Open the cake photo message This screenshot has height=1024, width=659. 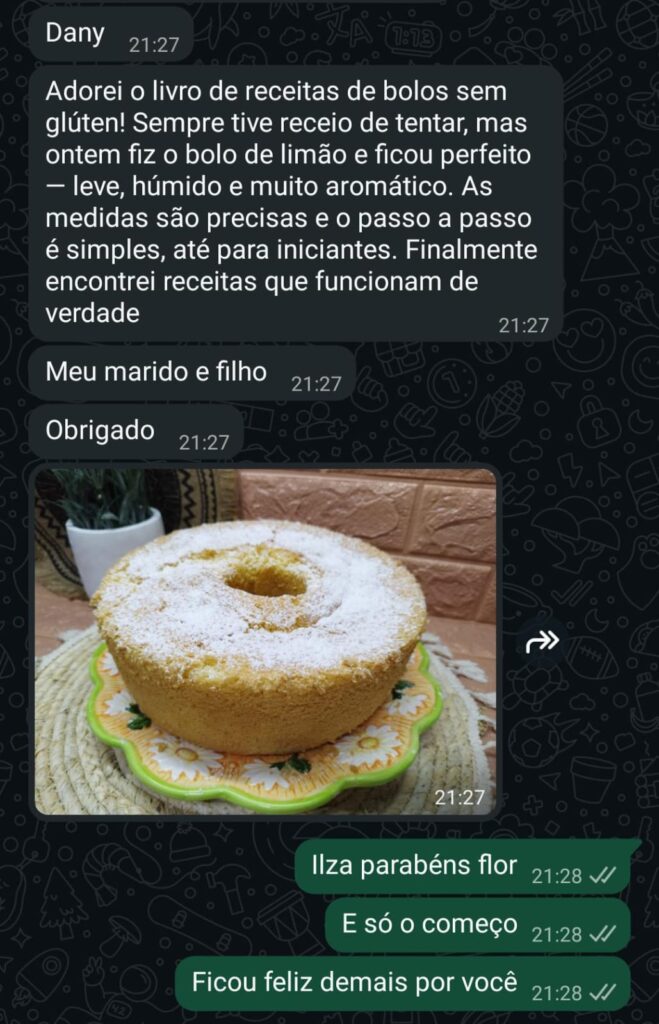266,640
